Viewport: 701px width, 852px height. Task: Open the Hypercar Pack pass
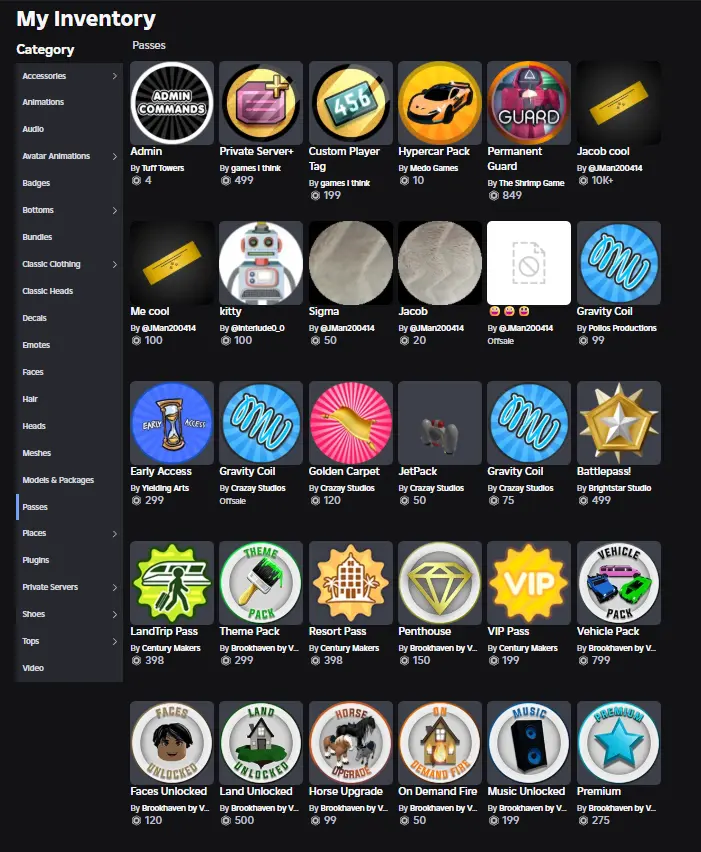click(440, 103)
